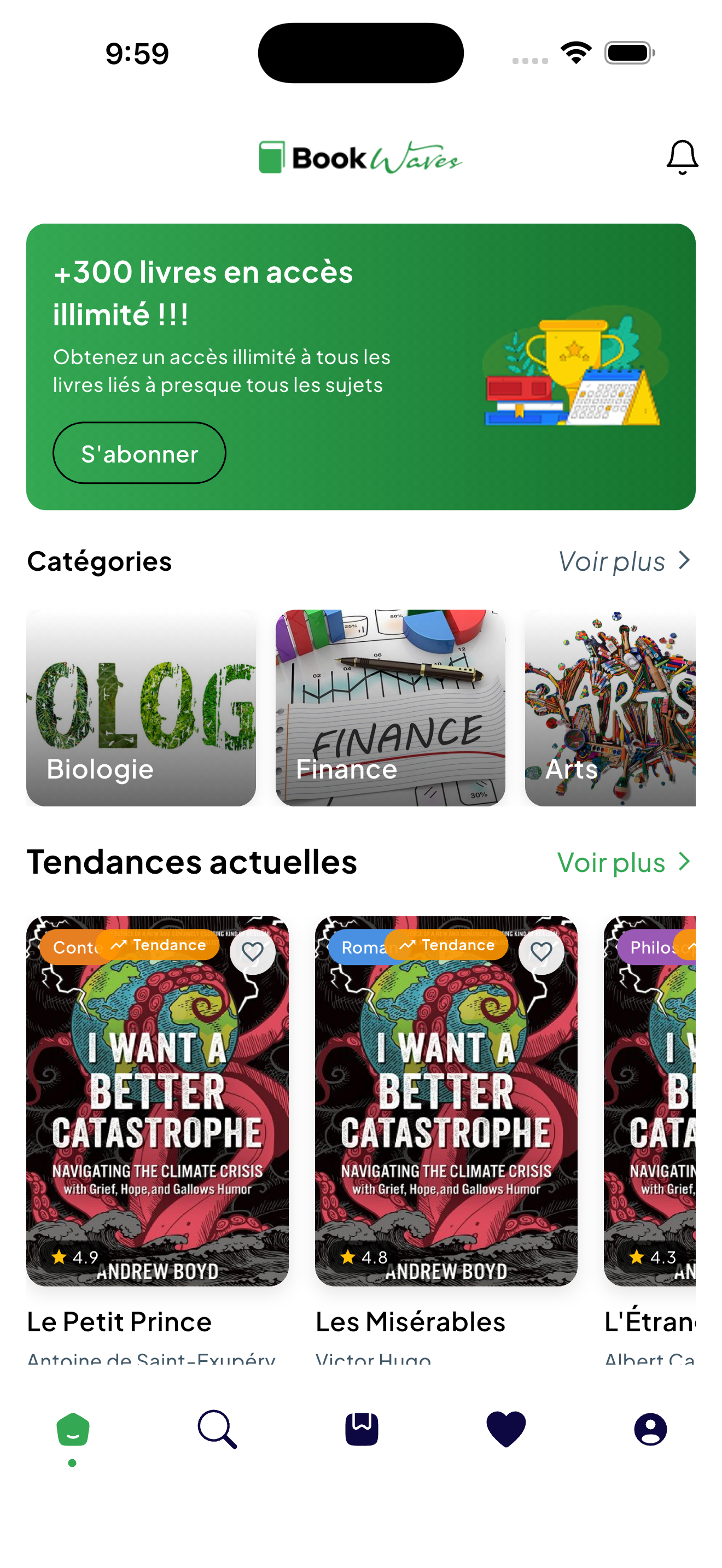722x1568 pixels.
Task: Tap the S'abonner subscribe button
Action: 139,453
